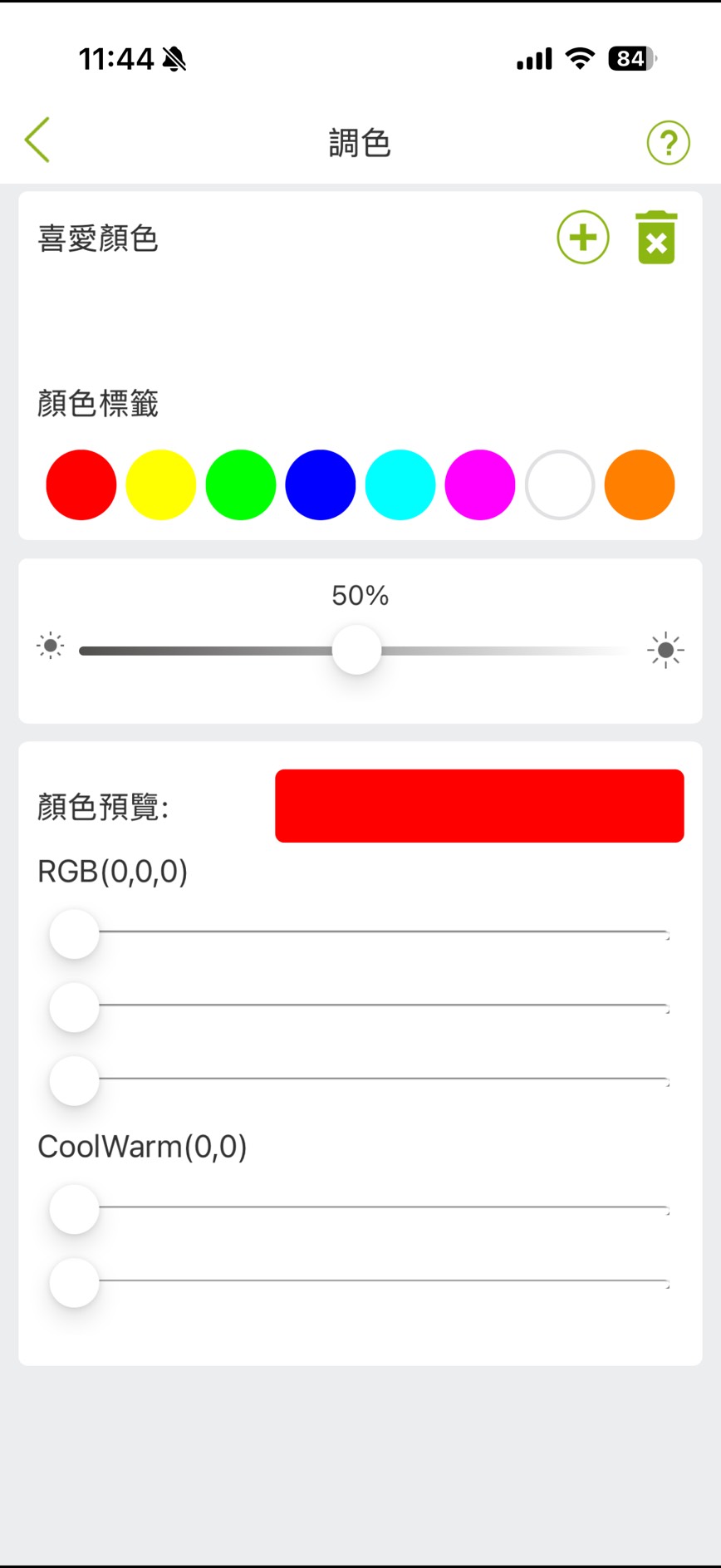Tap the plus icon to add a favorite color

coord(582,237)
